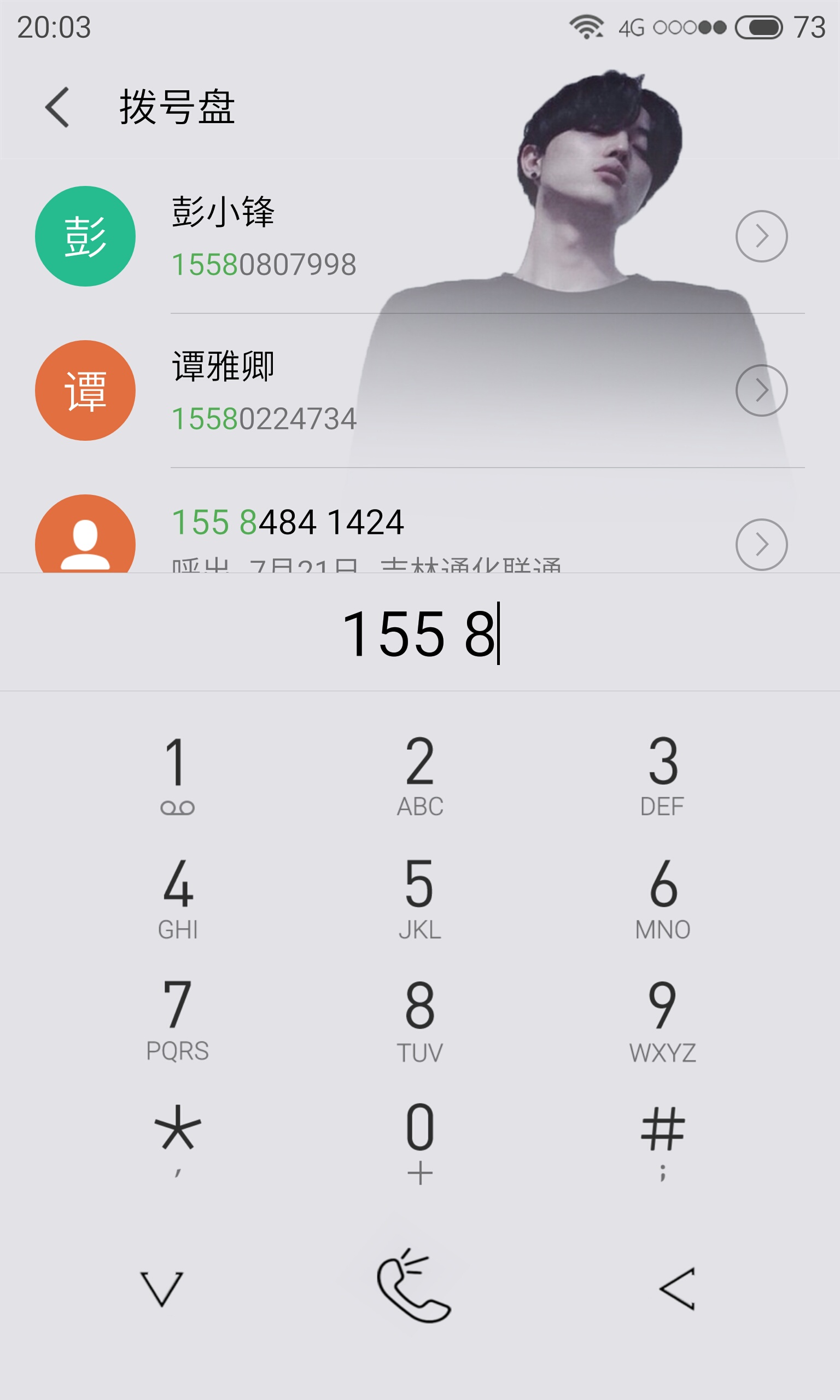This screenshot has height=1400, width=840.
Task: Tap the dialed number field
Action: tap(420, 632)
